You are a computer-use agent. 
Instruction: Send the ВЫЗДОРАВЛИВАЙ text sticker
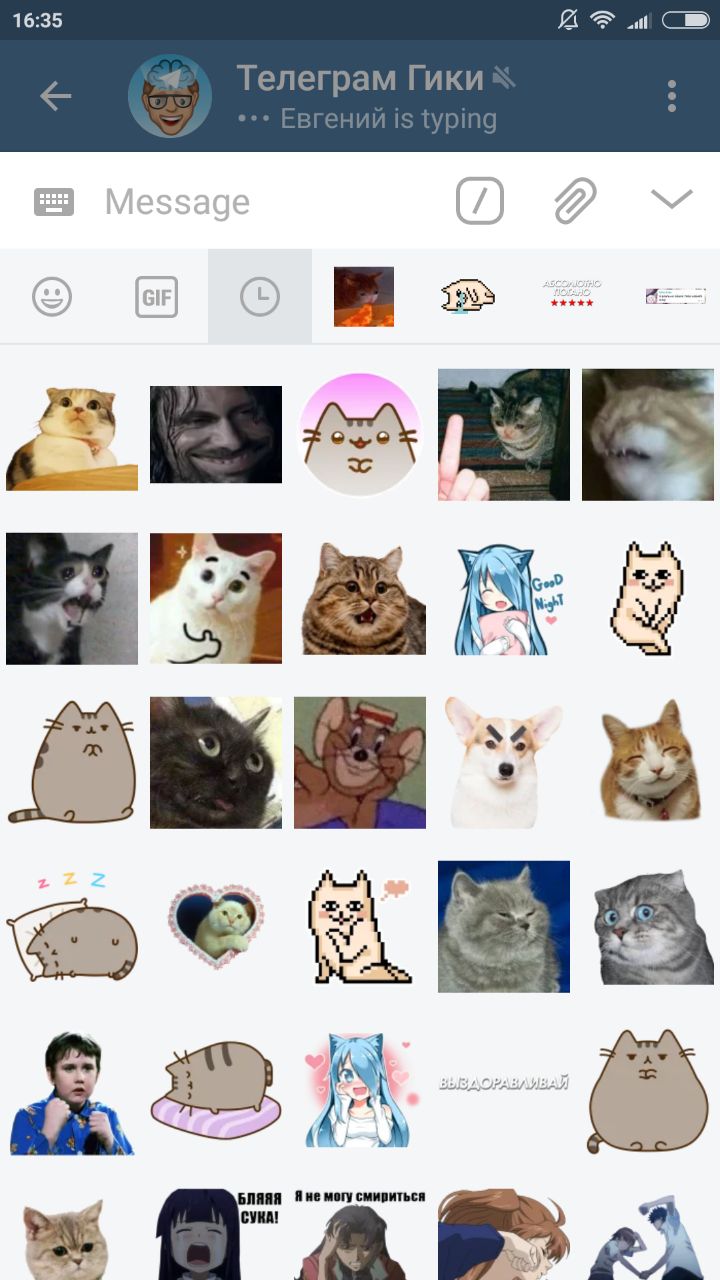click(x=504, y=1083)
